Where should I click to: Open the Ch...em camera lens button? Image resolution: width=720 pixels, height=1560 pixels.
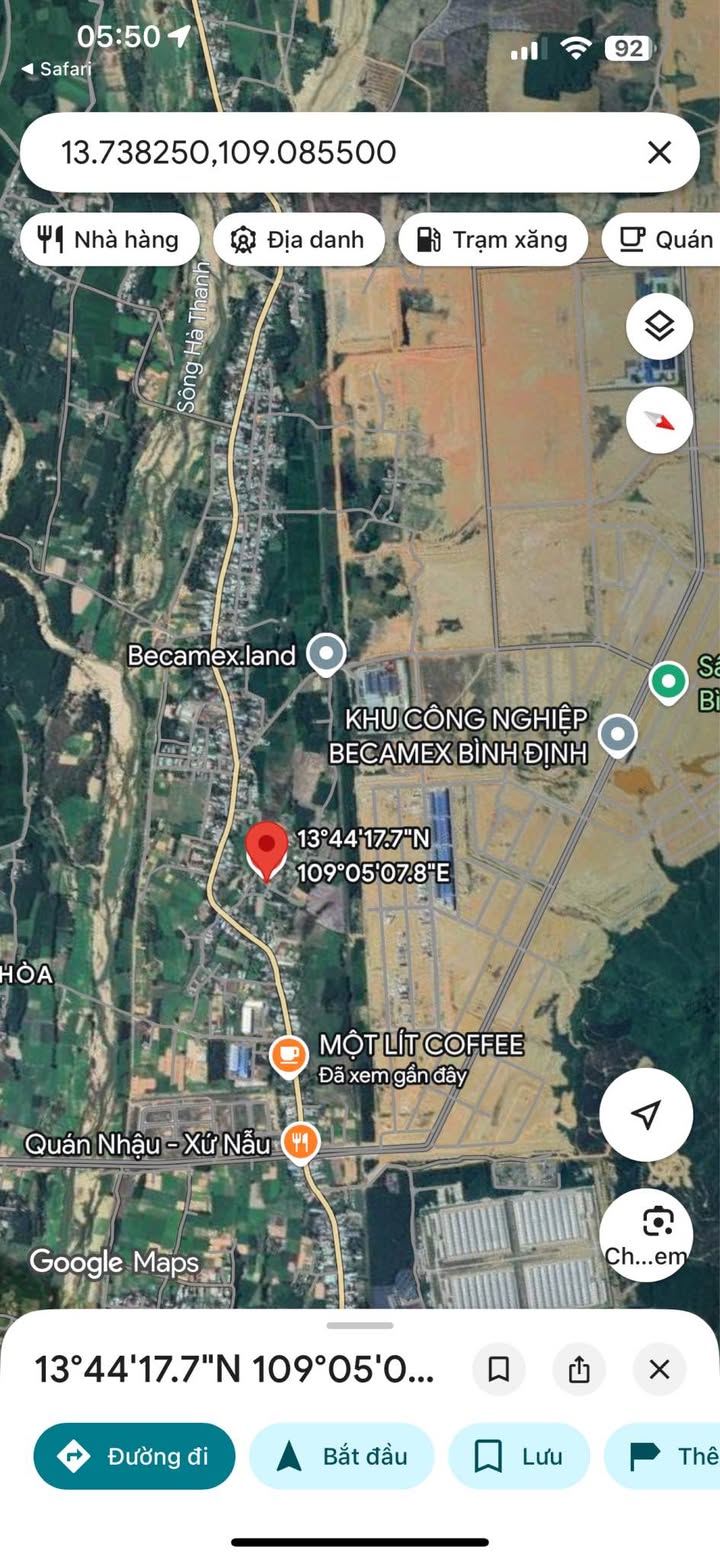click(x=646, y=1235)
